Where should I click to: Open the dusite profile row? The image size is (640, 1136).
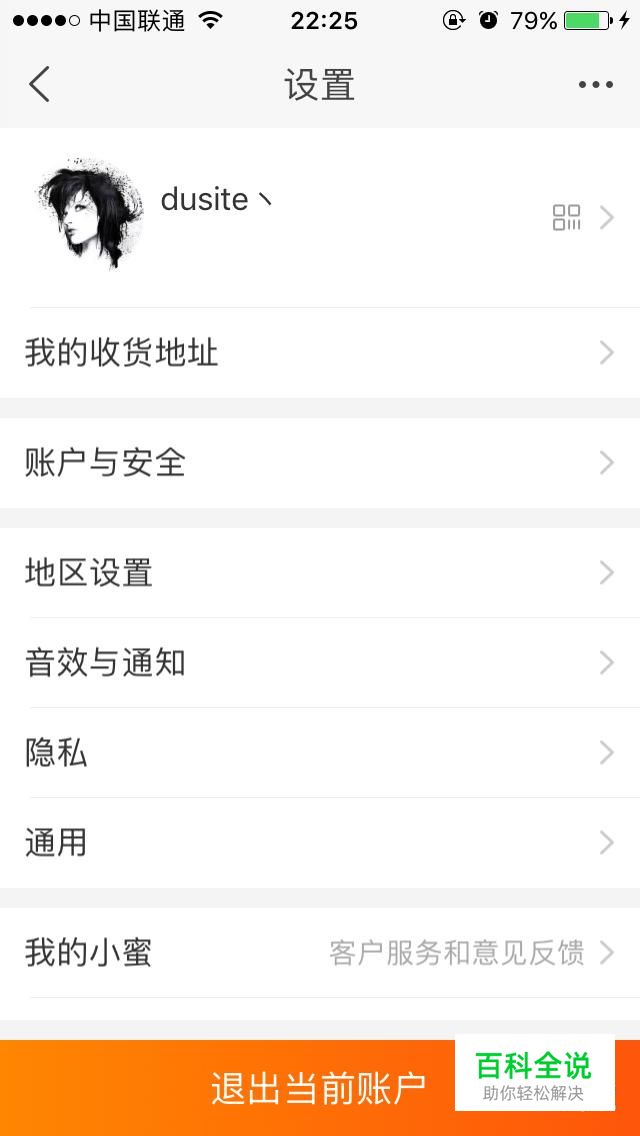pos(320,216)
